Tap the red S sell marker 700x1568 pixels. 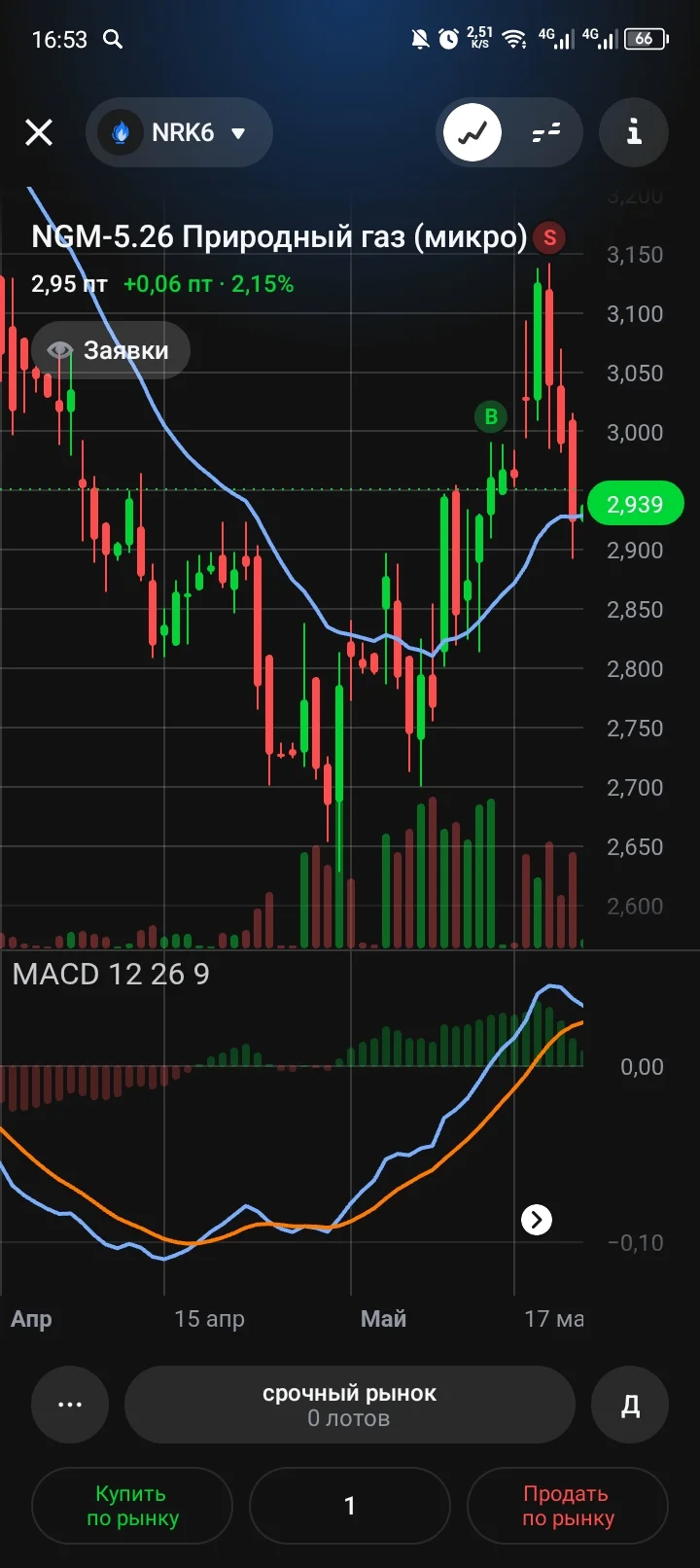tap(550, 237)
